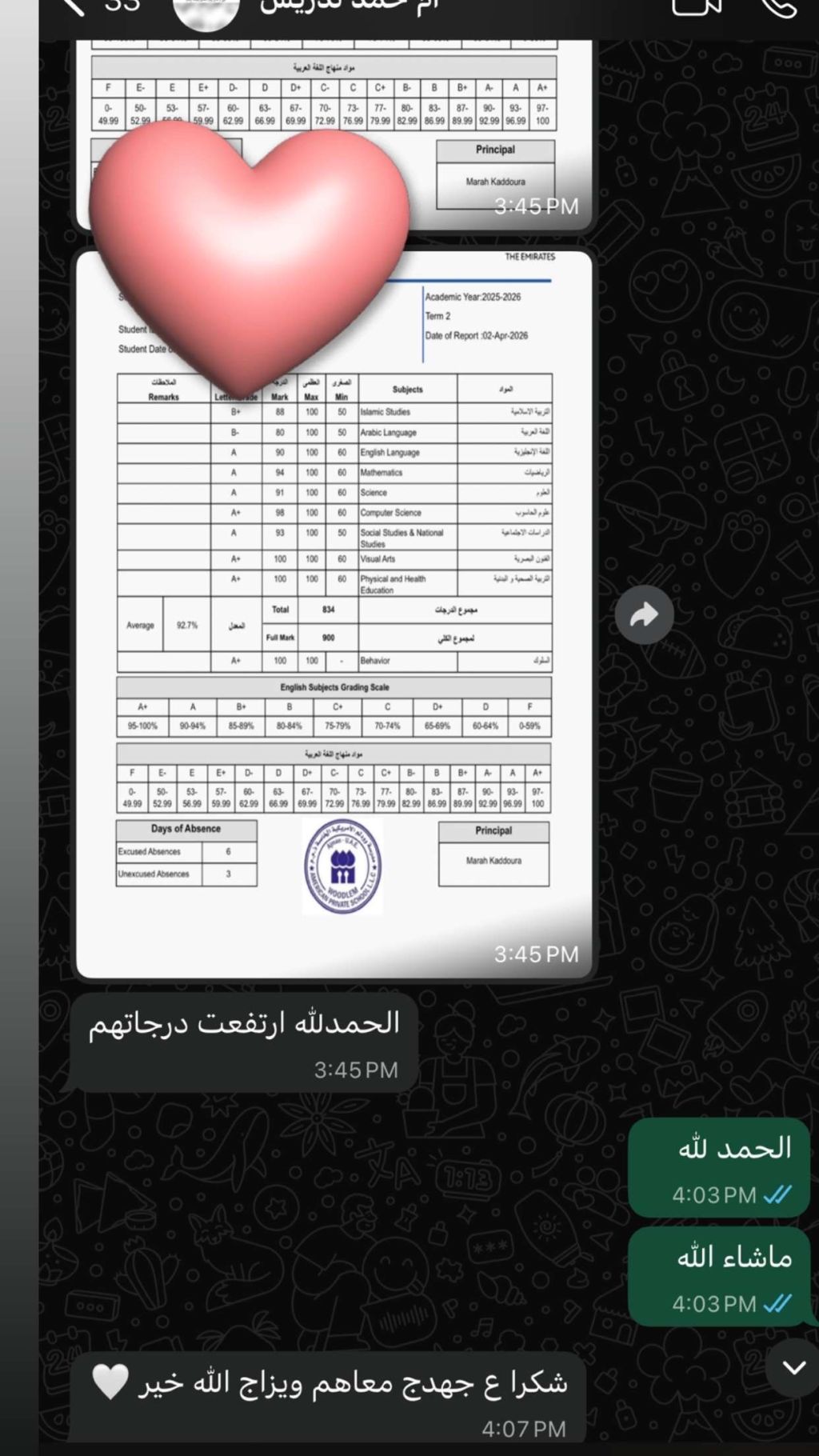The image size is (819, 1456).
Task: Go back to the chats list
Action: 72,6
